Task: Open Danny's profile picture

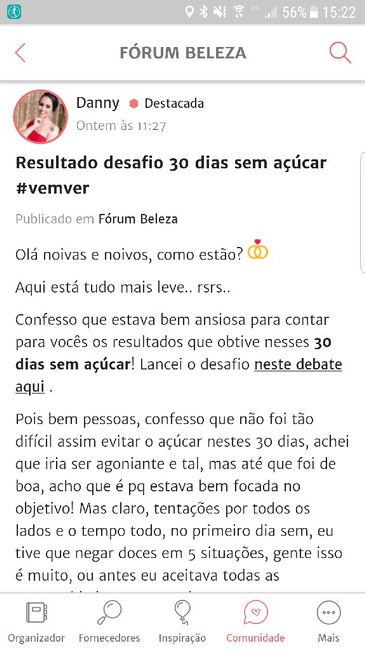Action: tap(40, 116)
